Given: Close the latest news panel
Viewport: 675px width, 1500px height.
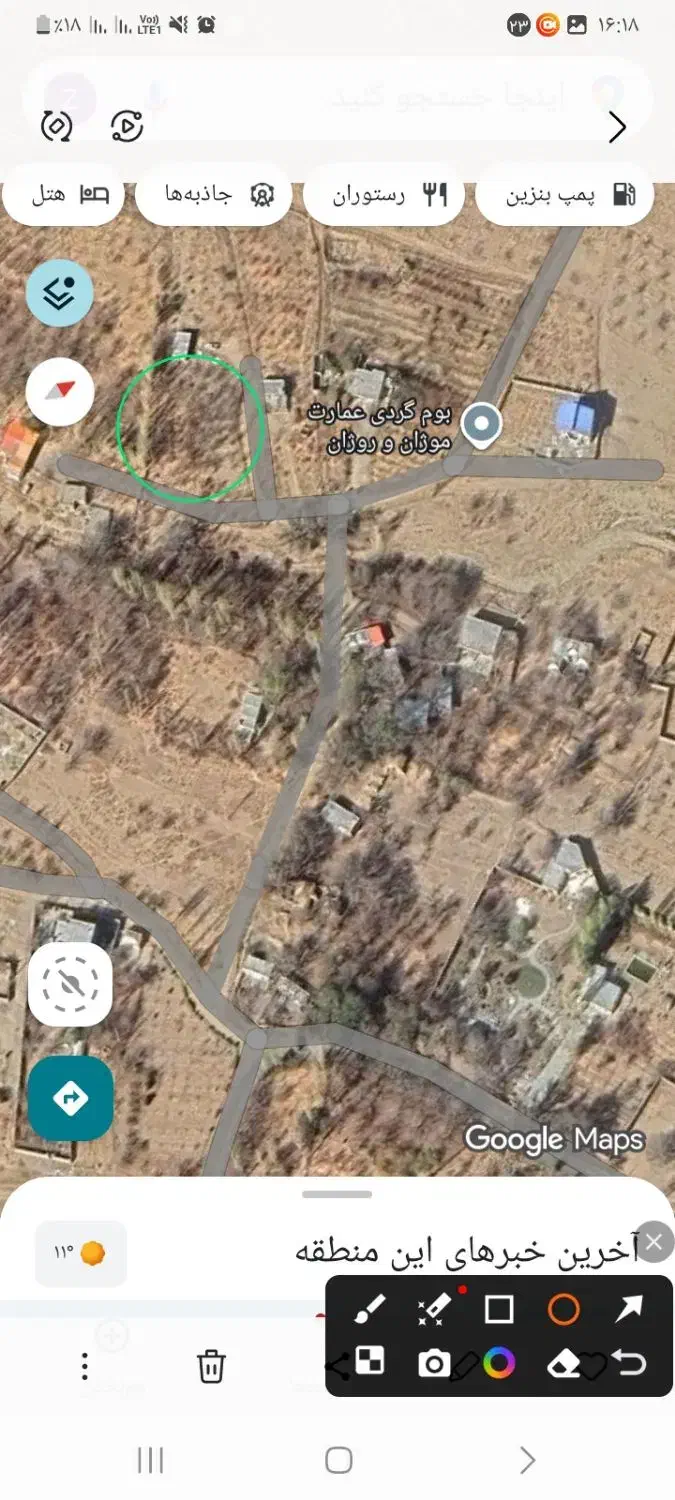Looking at the screenshot, I should (654, 1242).
